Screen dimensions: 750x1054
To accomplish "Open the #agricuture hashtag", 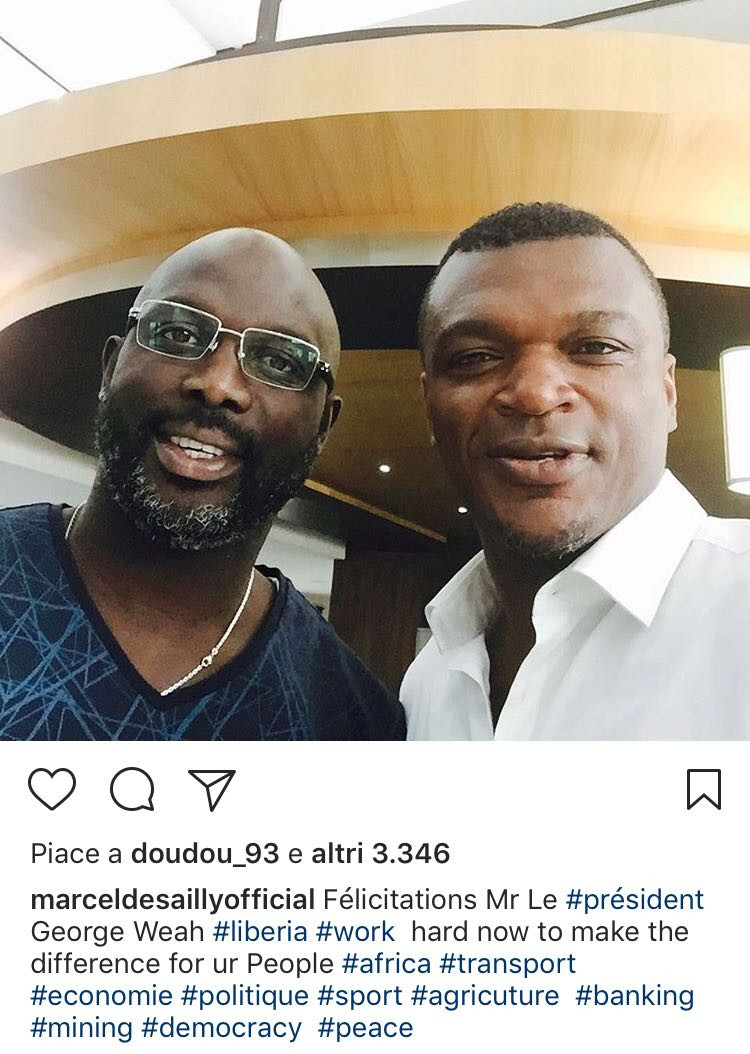I will point(485,996).
